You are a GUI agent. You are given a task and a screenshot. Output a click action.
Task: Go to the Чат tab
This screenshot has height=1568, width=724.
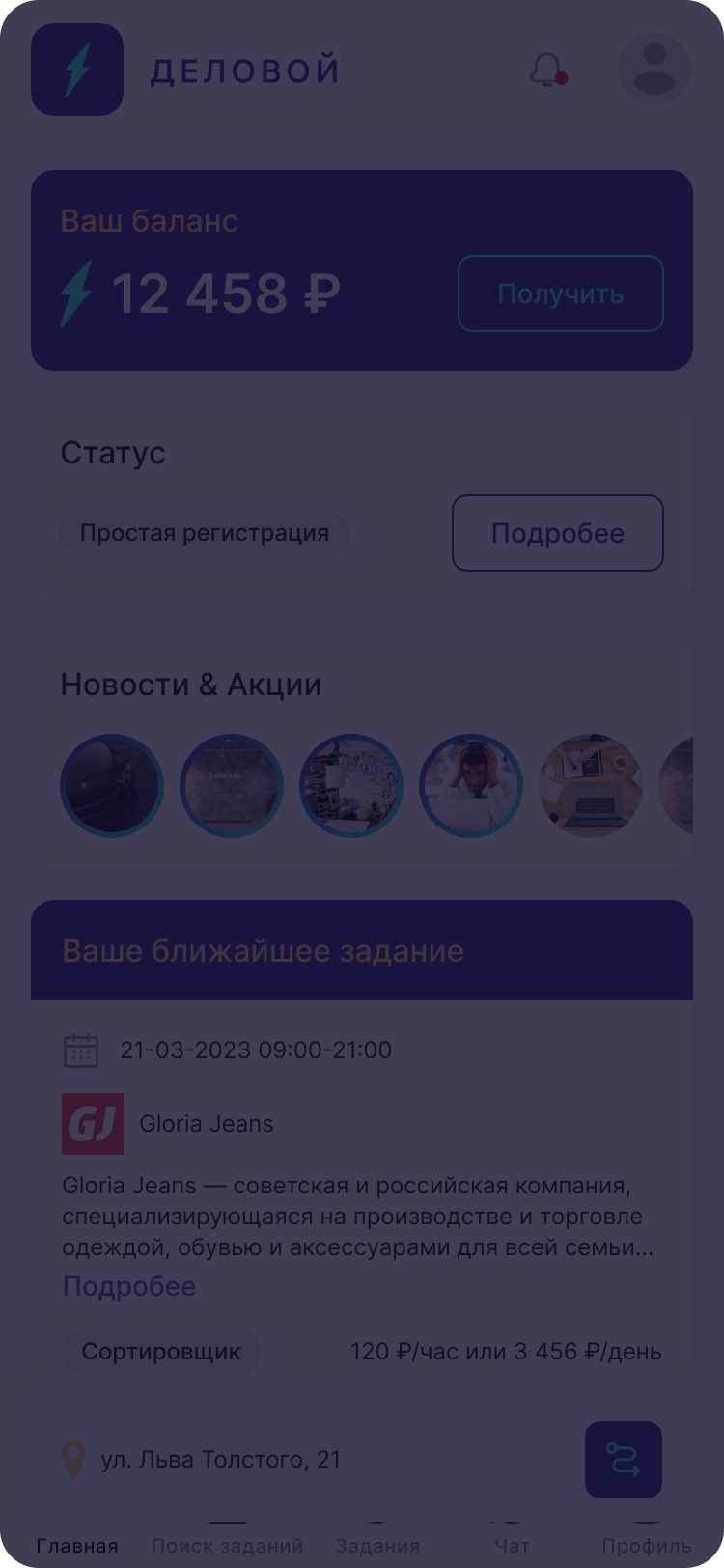click(x=512, y=1543)
